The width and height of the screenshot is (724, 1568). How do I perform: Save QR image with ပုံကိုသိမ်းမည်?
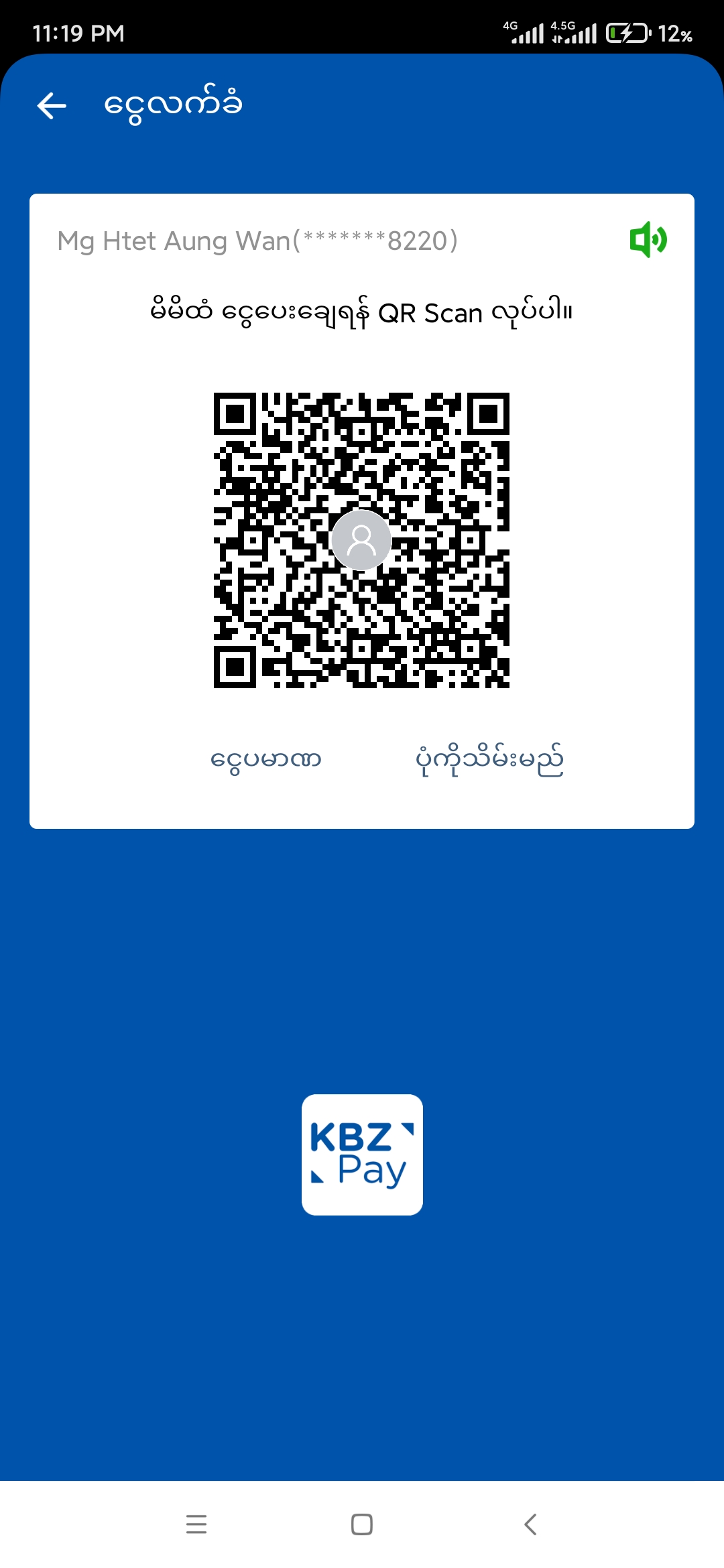pyautogui.click(x=489, y=760)
